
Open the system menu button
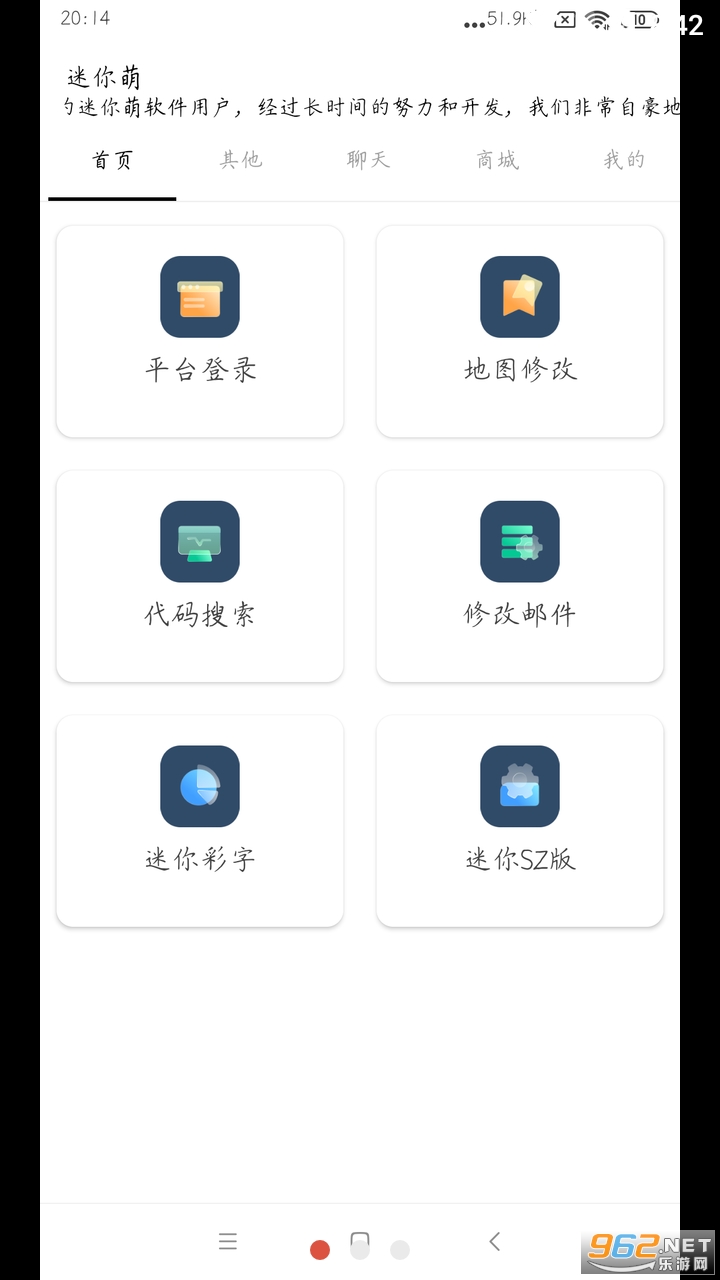pyautogui.click(x=228, y=1242)
